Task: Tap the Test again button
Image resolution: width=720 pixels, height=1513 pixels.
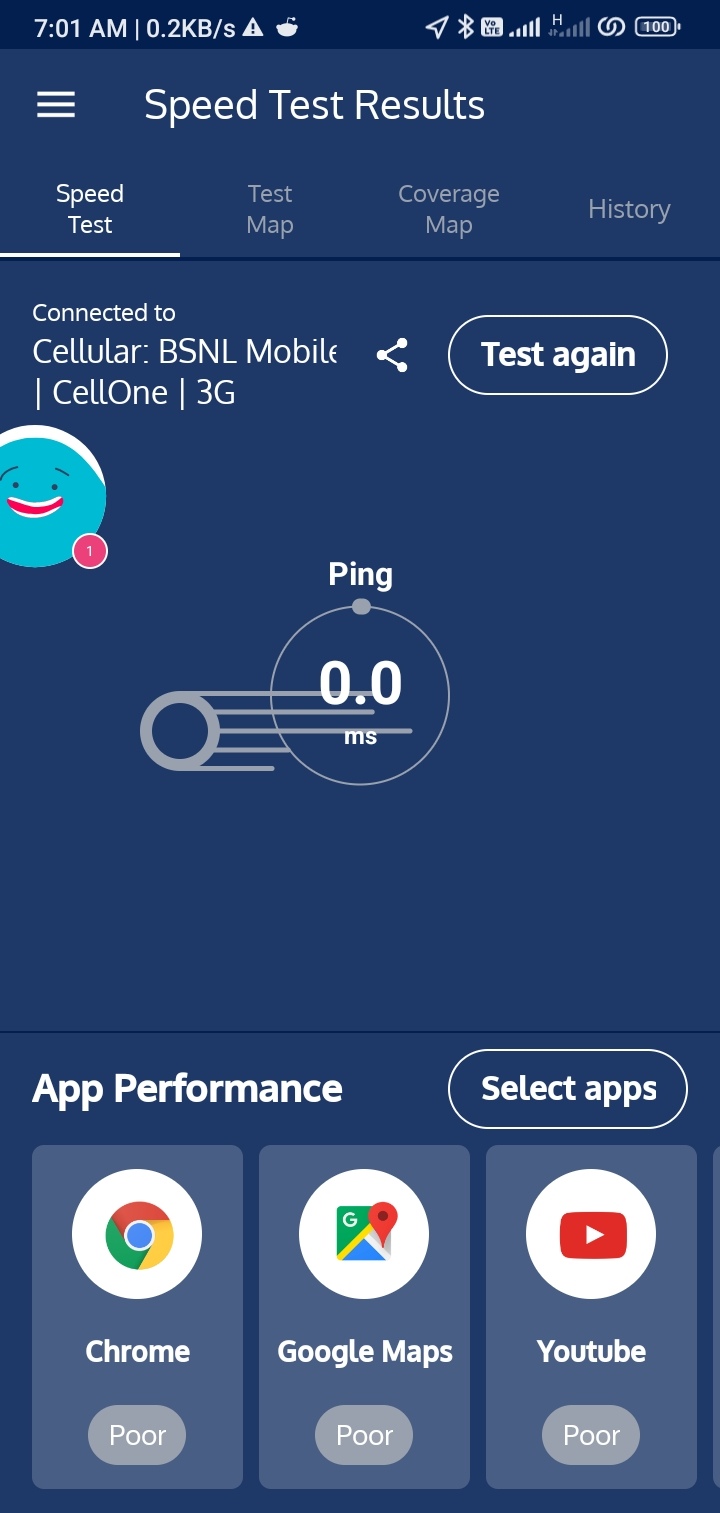Action: click(x=557, y=355)
